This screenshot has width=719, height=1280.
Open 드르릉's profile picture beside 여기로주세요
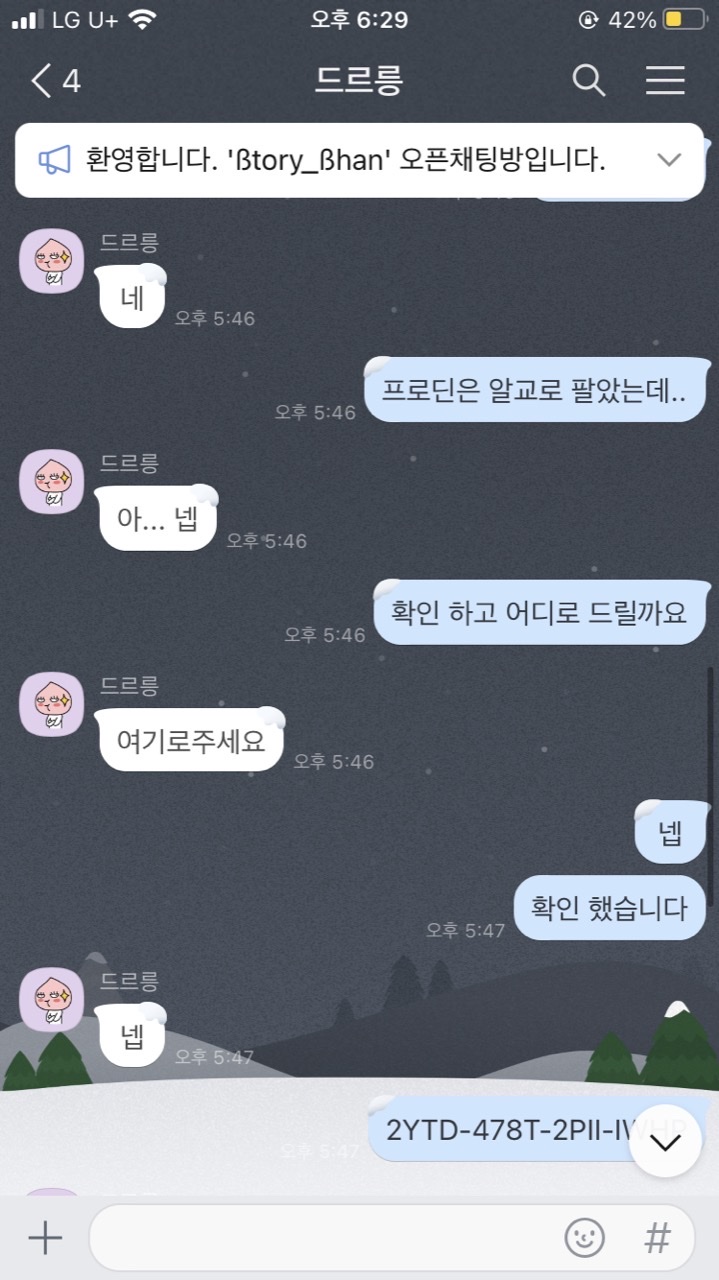(52, 706)
